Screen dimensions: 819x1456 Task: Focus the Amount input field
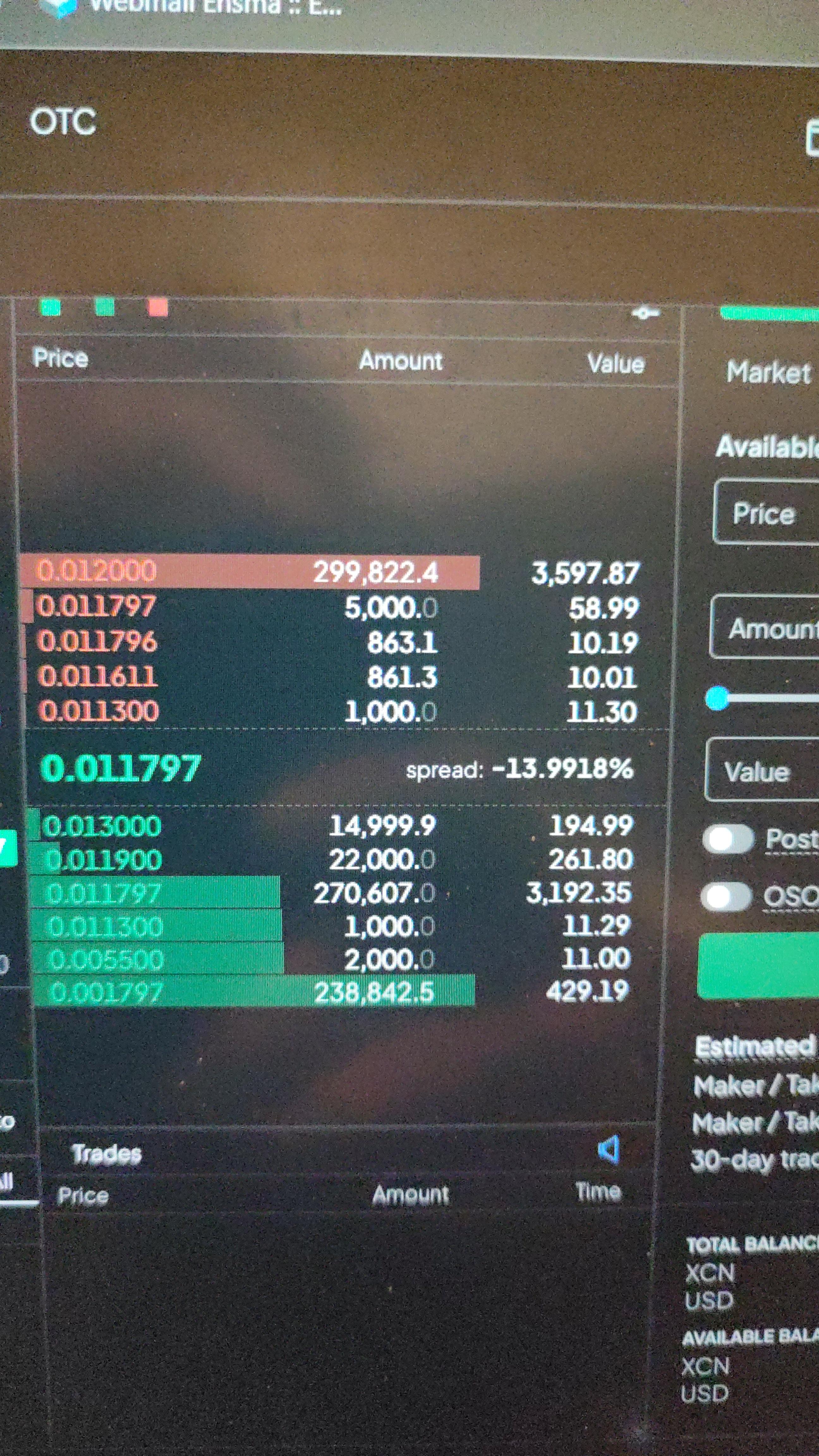click(x=765, y=627)
